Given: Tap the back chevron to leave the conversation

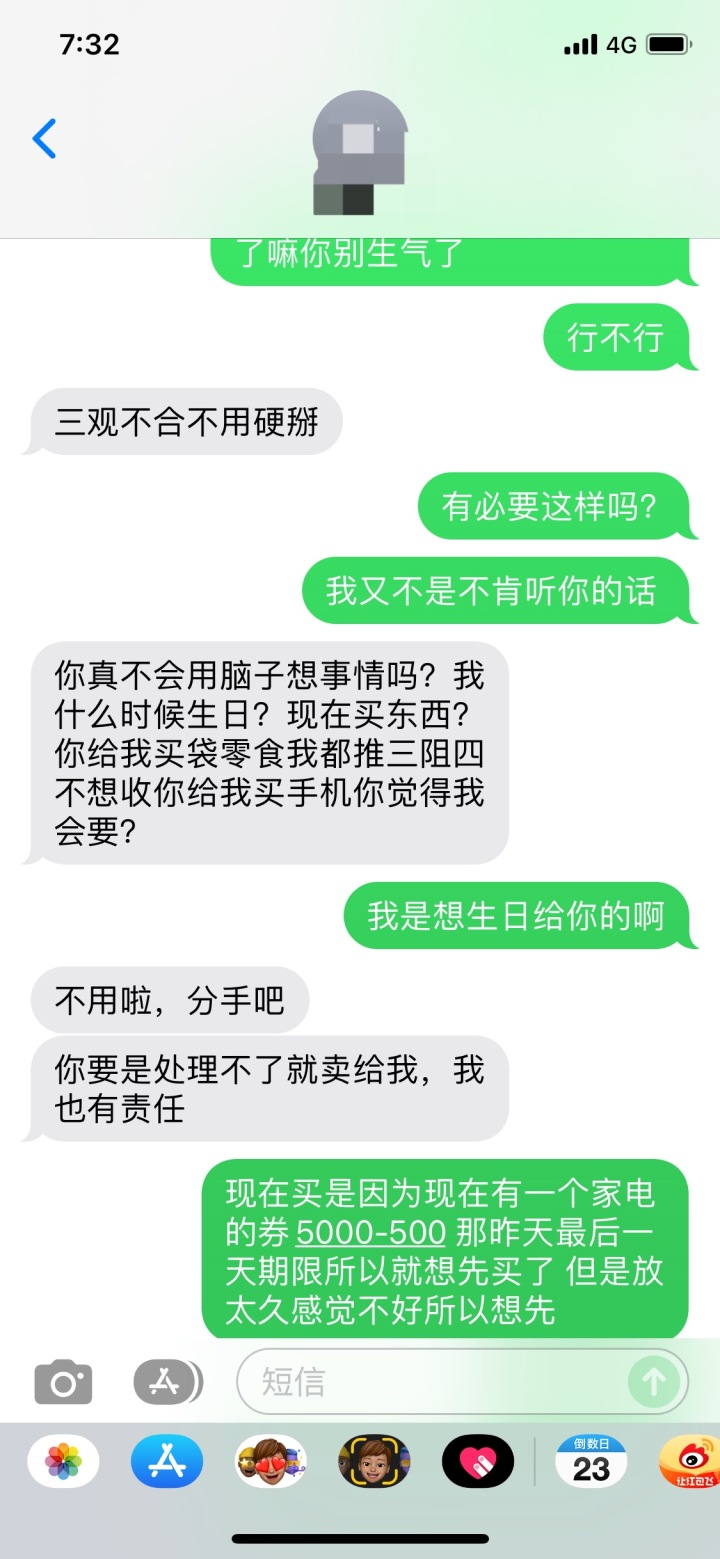Looking at the screenshot, I should click(42, 138).
